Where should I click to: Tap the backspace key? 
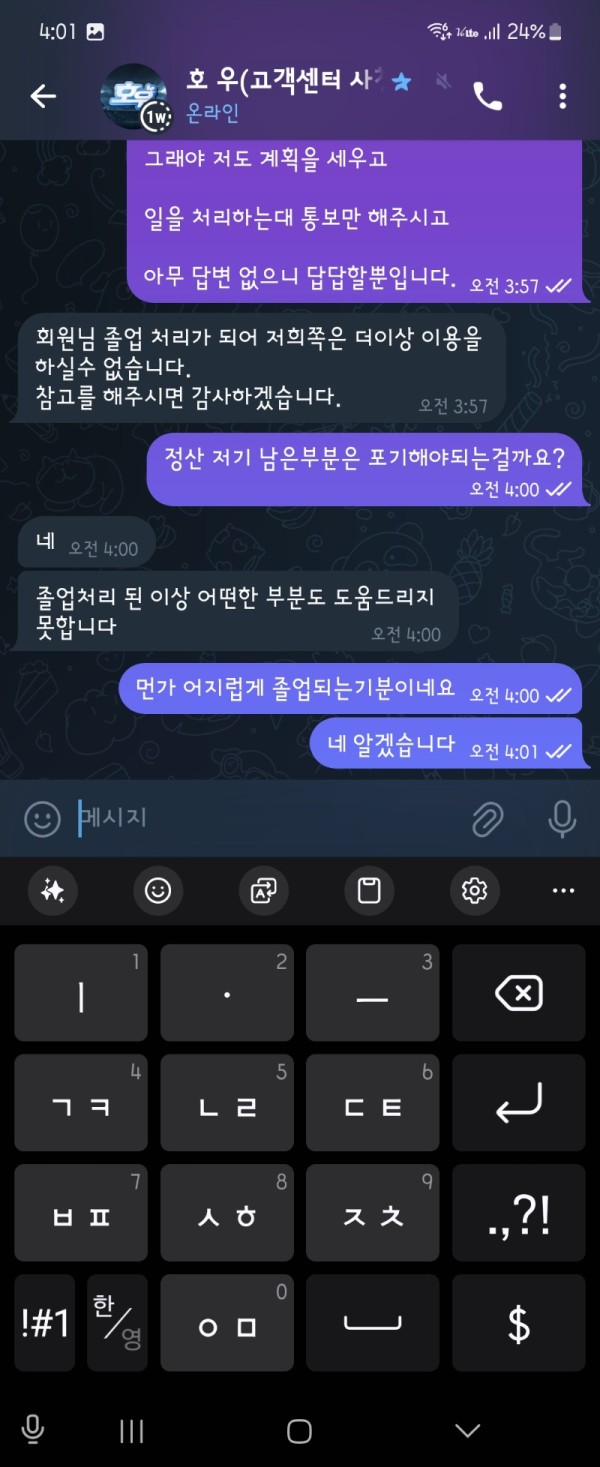518,993
